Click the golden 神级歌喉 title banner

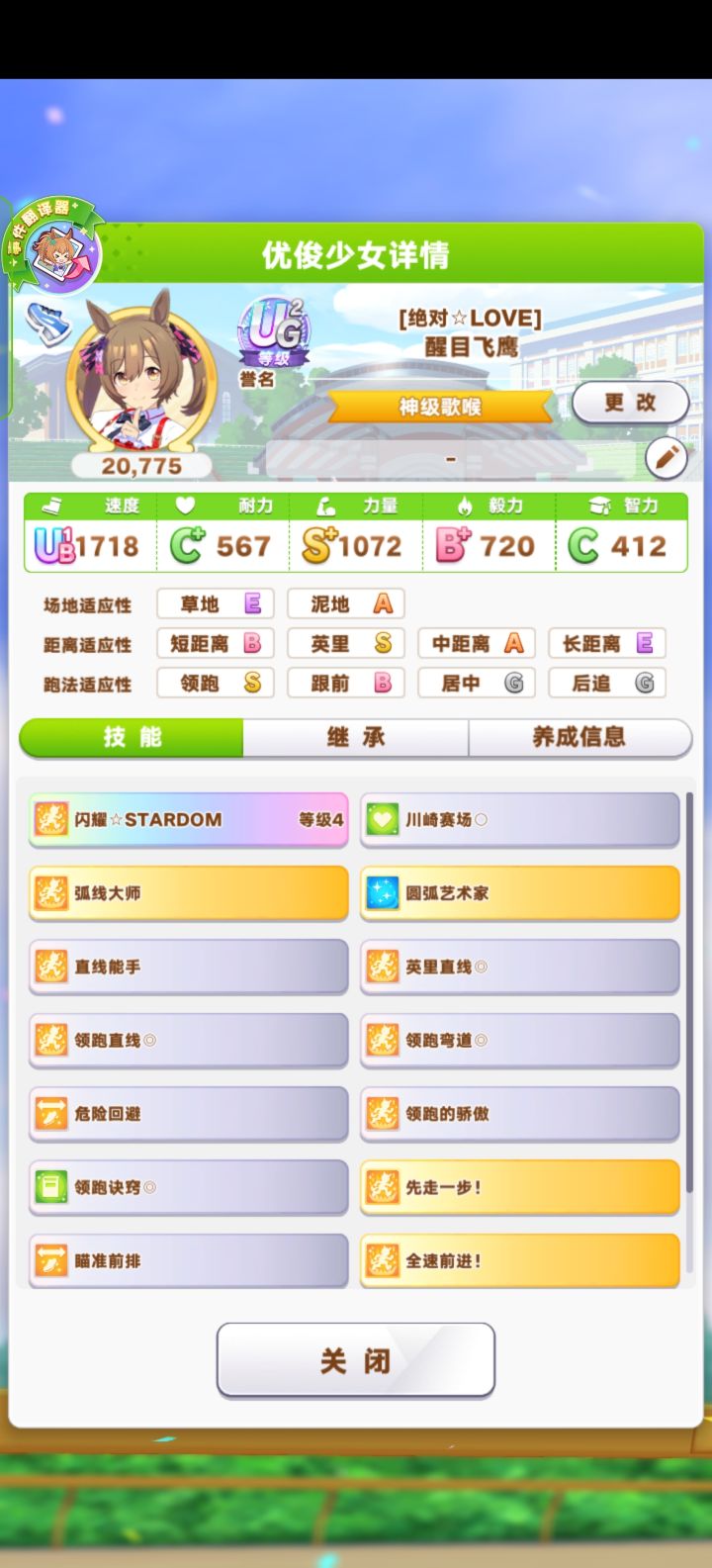tap(444, 407)
